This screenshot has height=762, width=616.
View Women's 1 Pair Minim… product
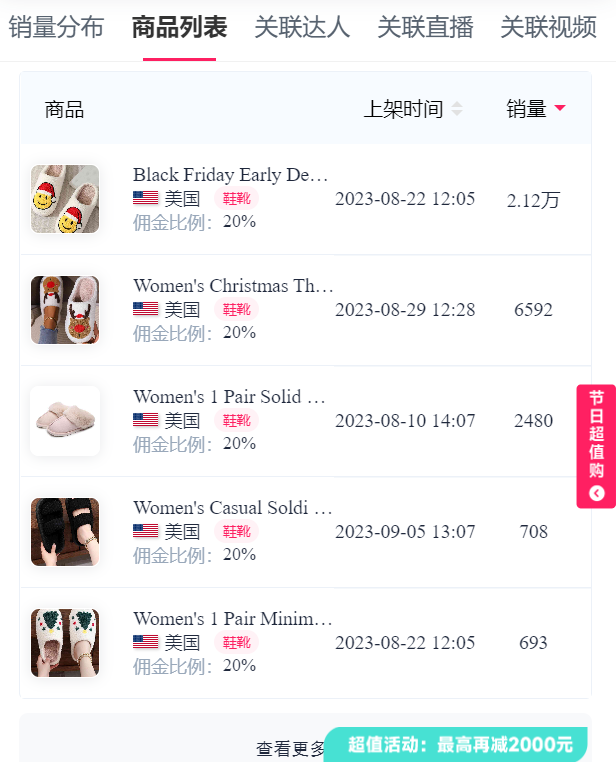coord(231,620)
